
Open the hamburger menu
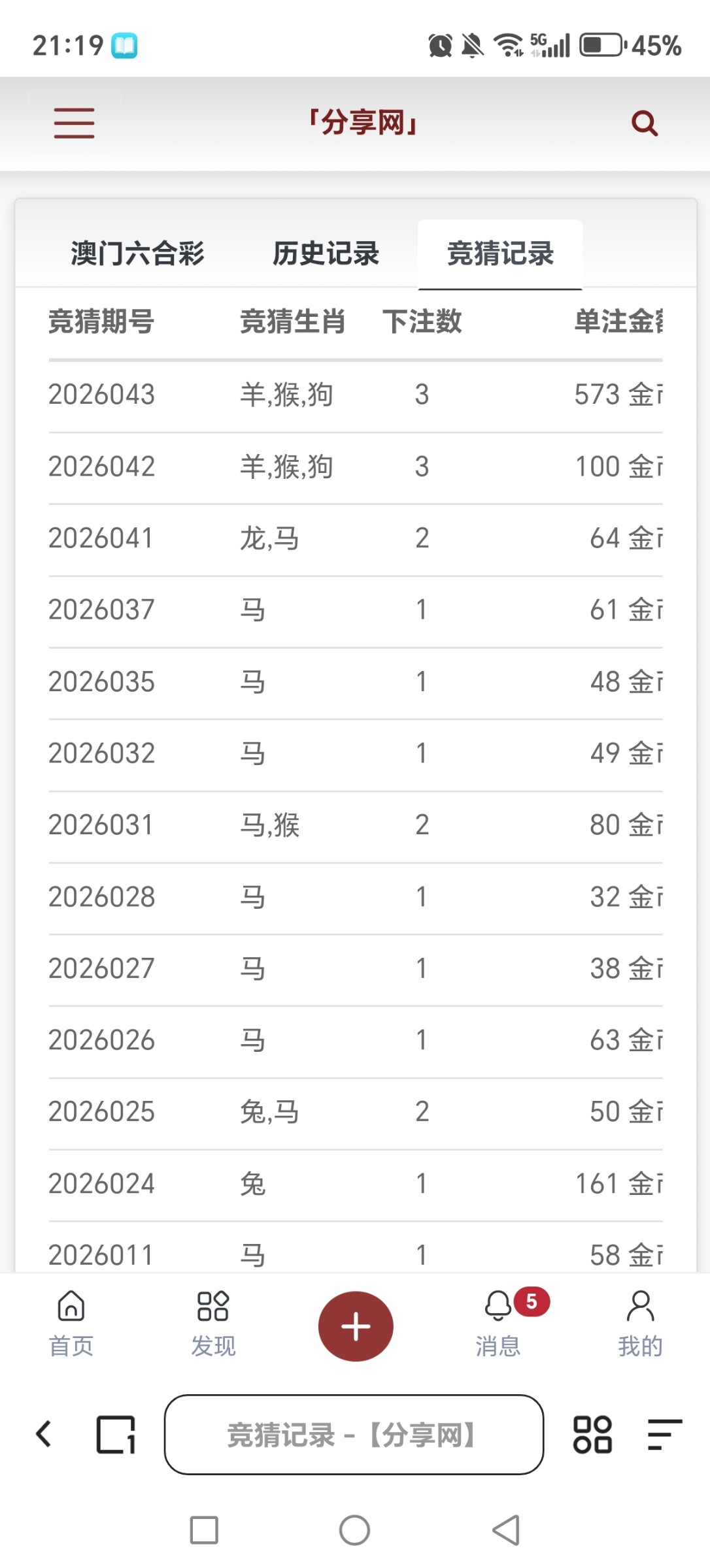pyautogui.click(x=73, y=123)
